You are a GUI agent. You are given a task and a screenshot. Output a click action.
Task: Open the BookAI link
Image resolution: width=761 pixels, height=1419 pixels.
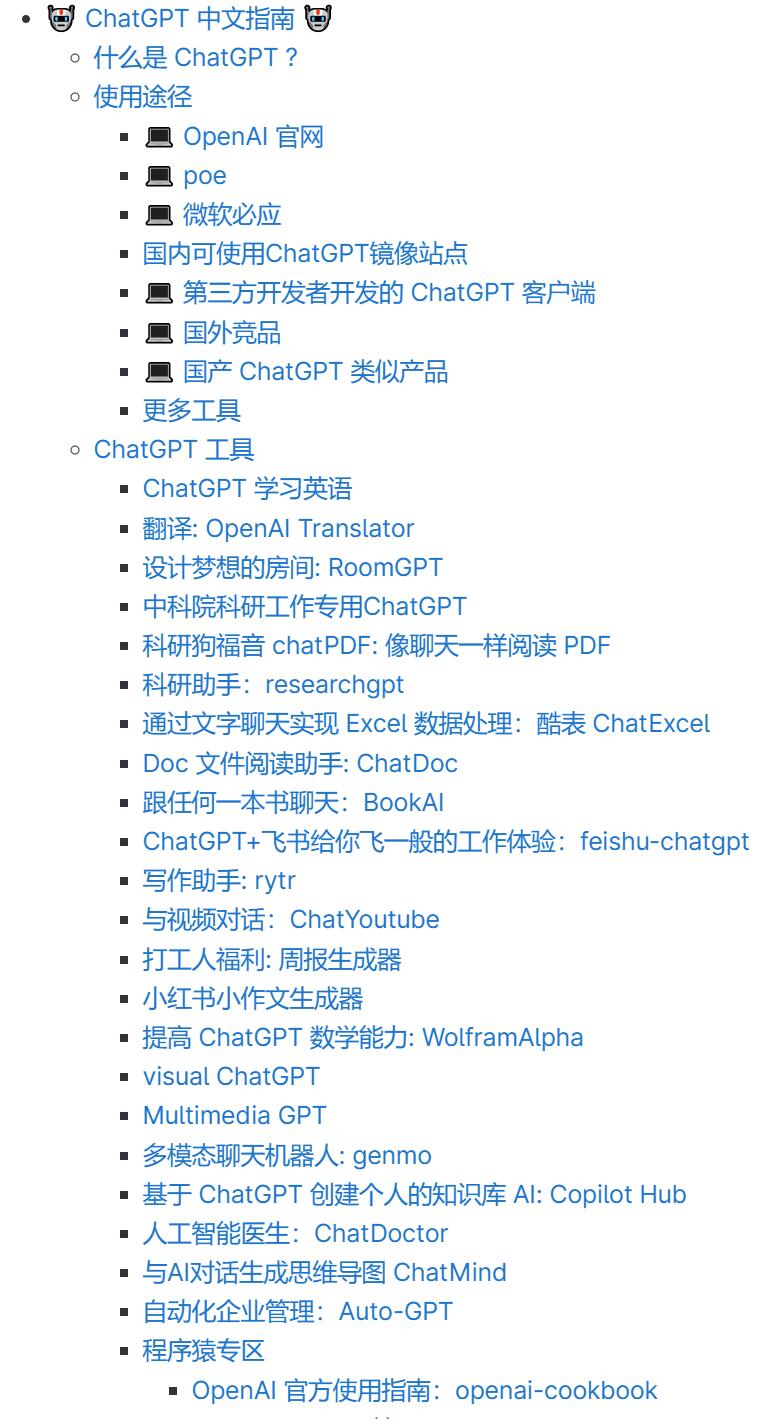[293, 802]
